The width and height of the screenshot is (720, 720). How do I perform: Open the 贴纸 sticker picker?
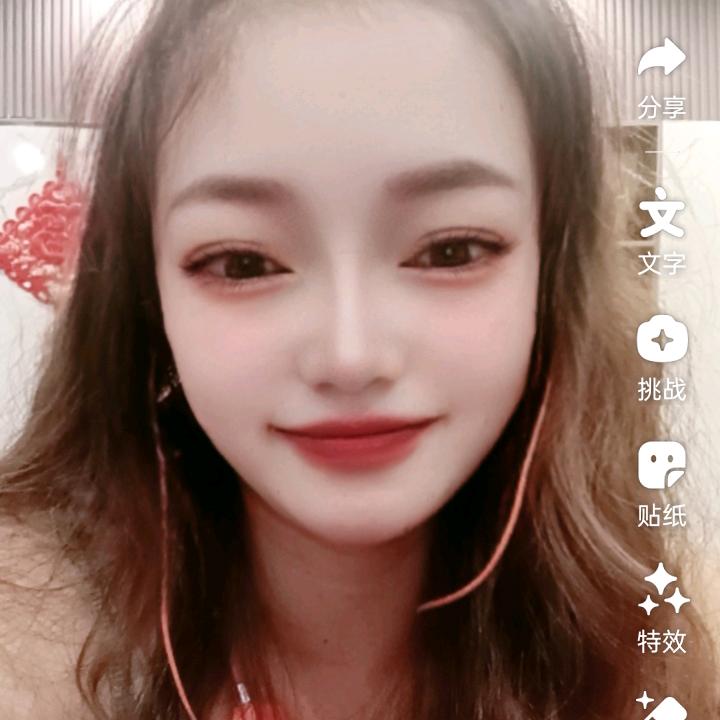click(x=662, y=466)
